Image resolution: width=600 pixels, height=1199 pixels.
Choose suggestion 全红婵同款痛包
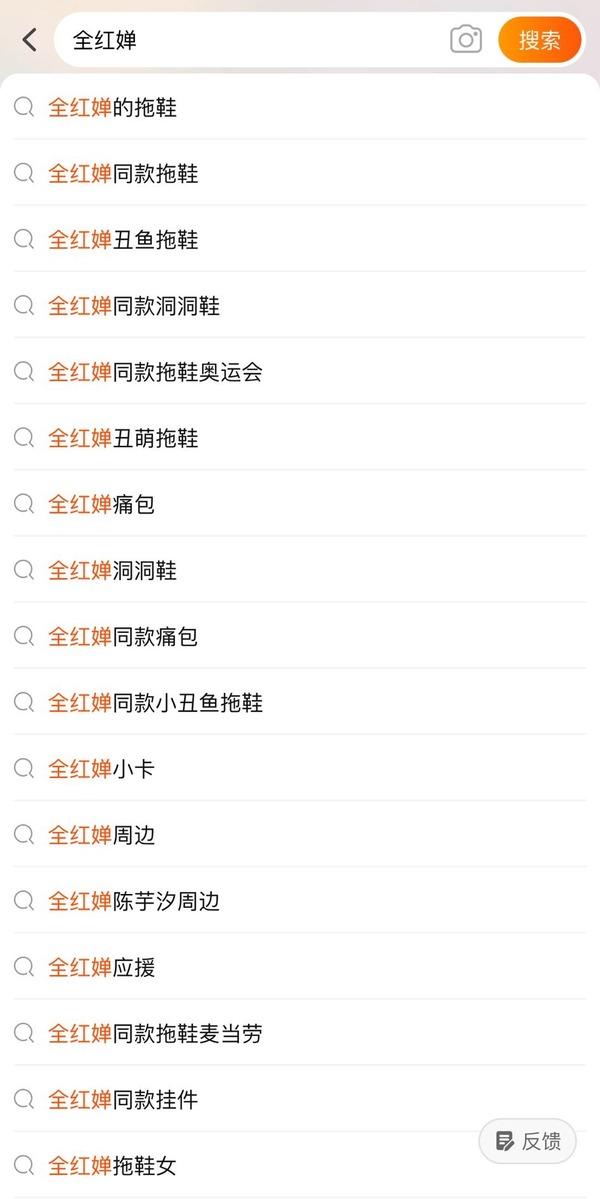pos(300,636)
